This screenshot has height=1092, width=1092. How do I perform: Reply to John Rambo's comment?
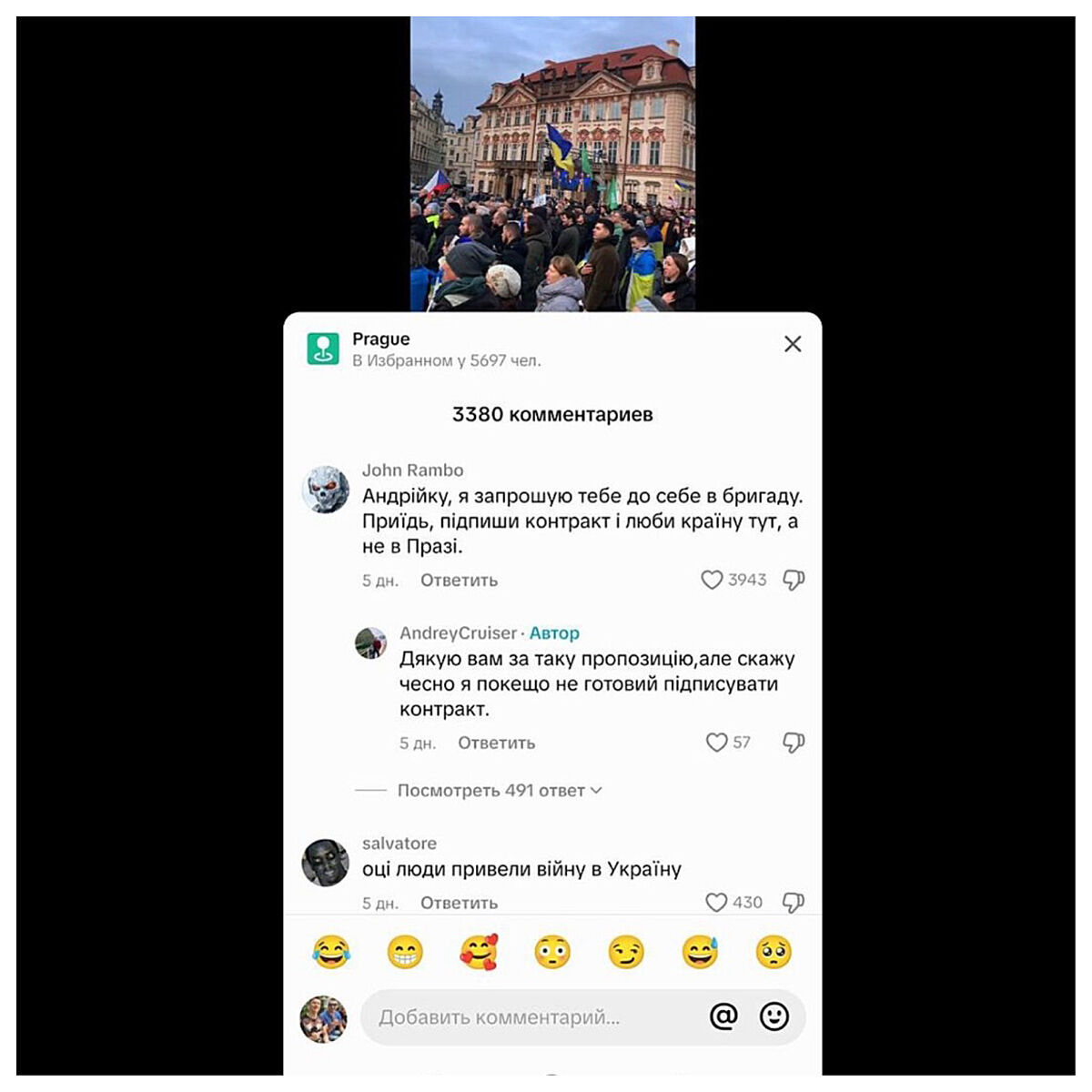point(459,581)
